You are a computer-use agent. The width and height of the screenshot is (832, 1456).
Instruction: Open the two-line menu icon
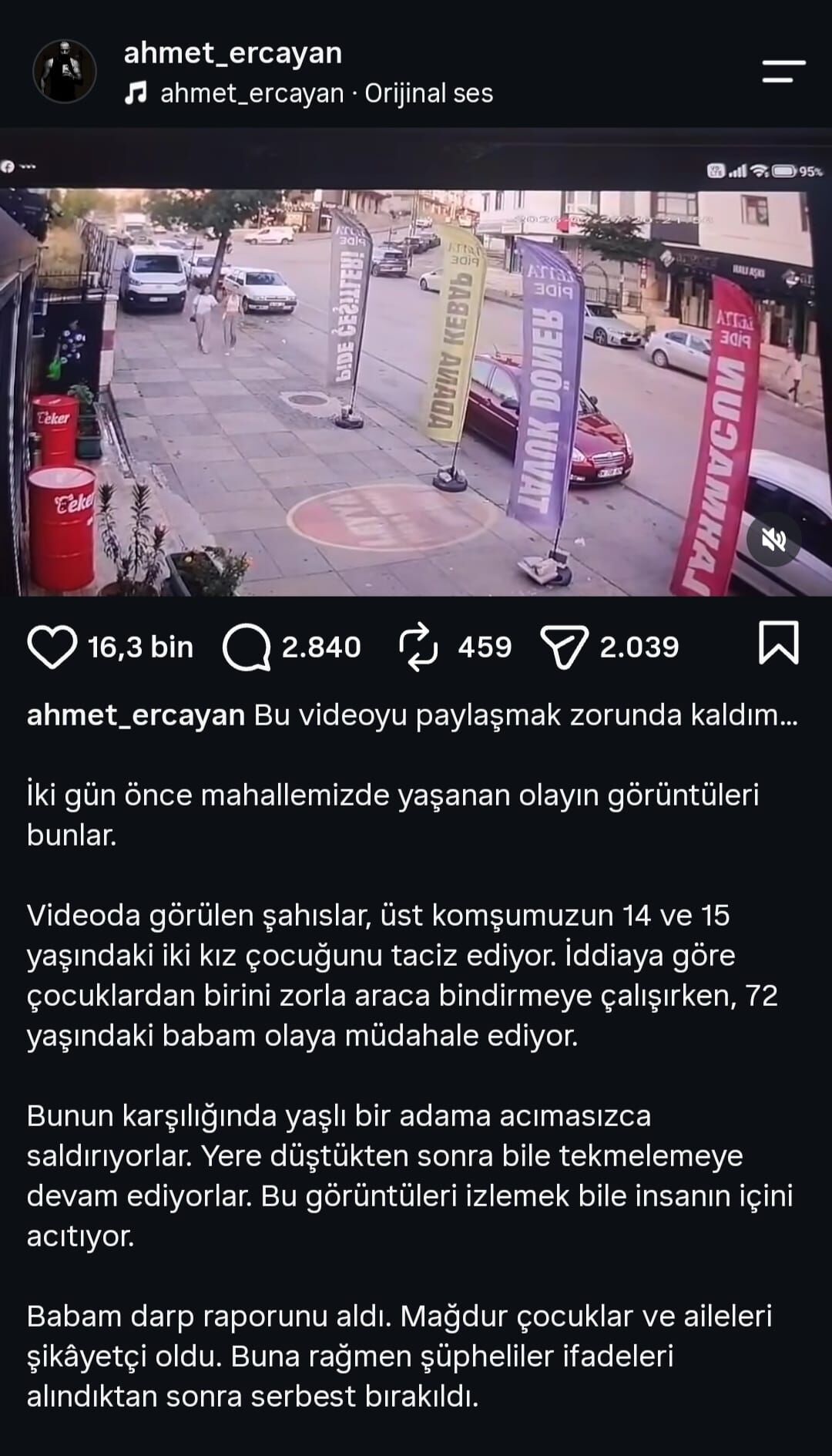click(x=783, y=71)
